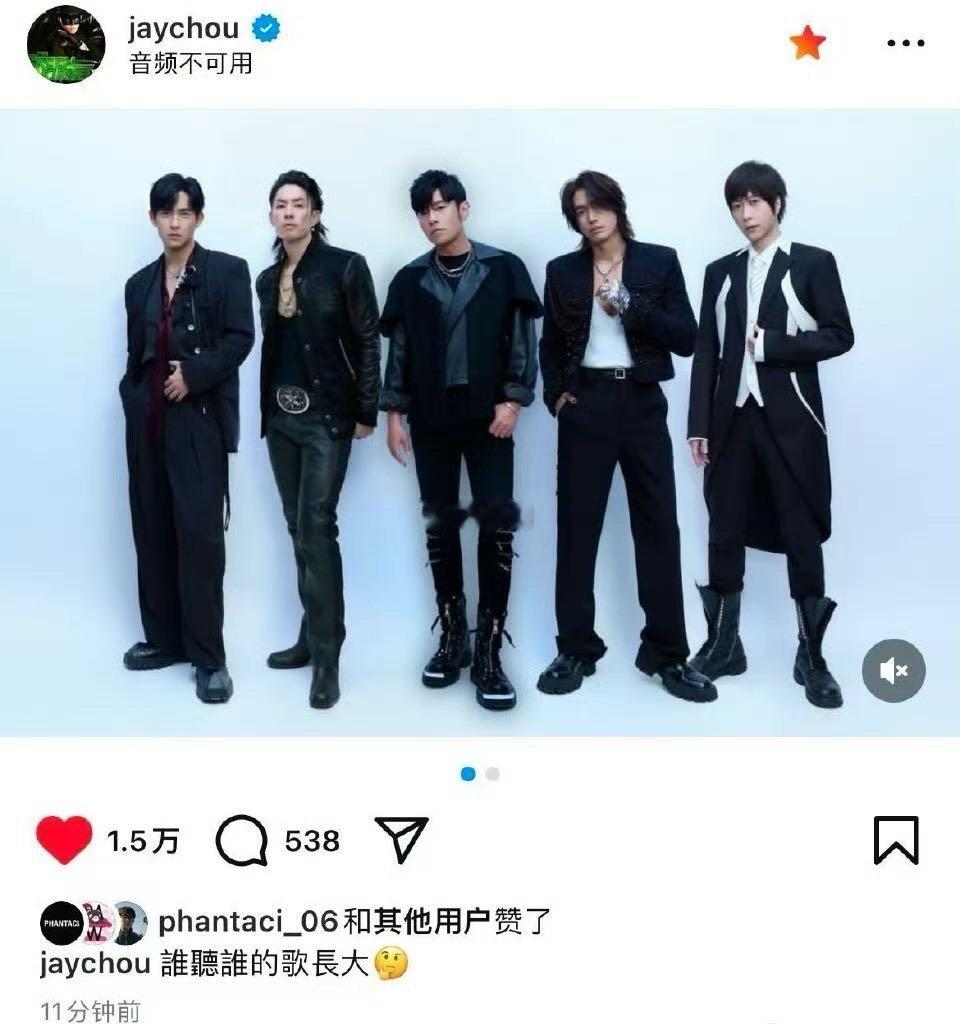Image resolution: width=960 pixels, height=1032 pixels.
Task: Click the orange star icon near post header
Action: (807, 42)
